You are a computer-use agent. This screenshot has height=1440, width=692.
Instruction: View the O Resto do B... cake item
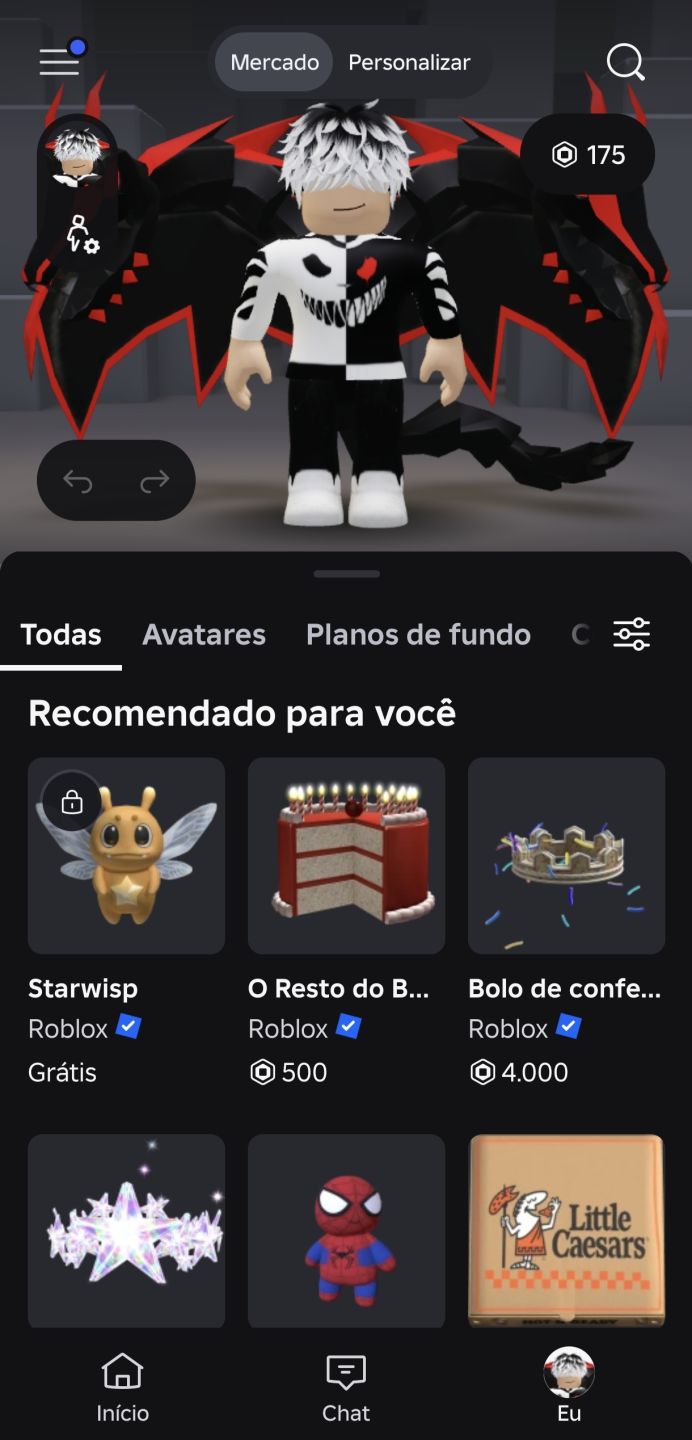[x=346, y=855]
